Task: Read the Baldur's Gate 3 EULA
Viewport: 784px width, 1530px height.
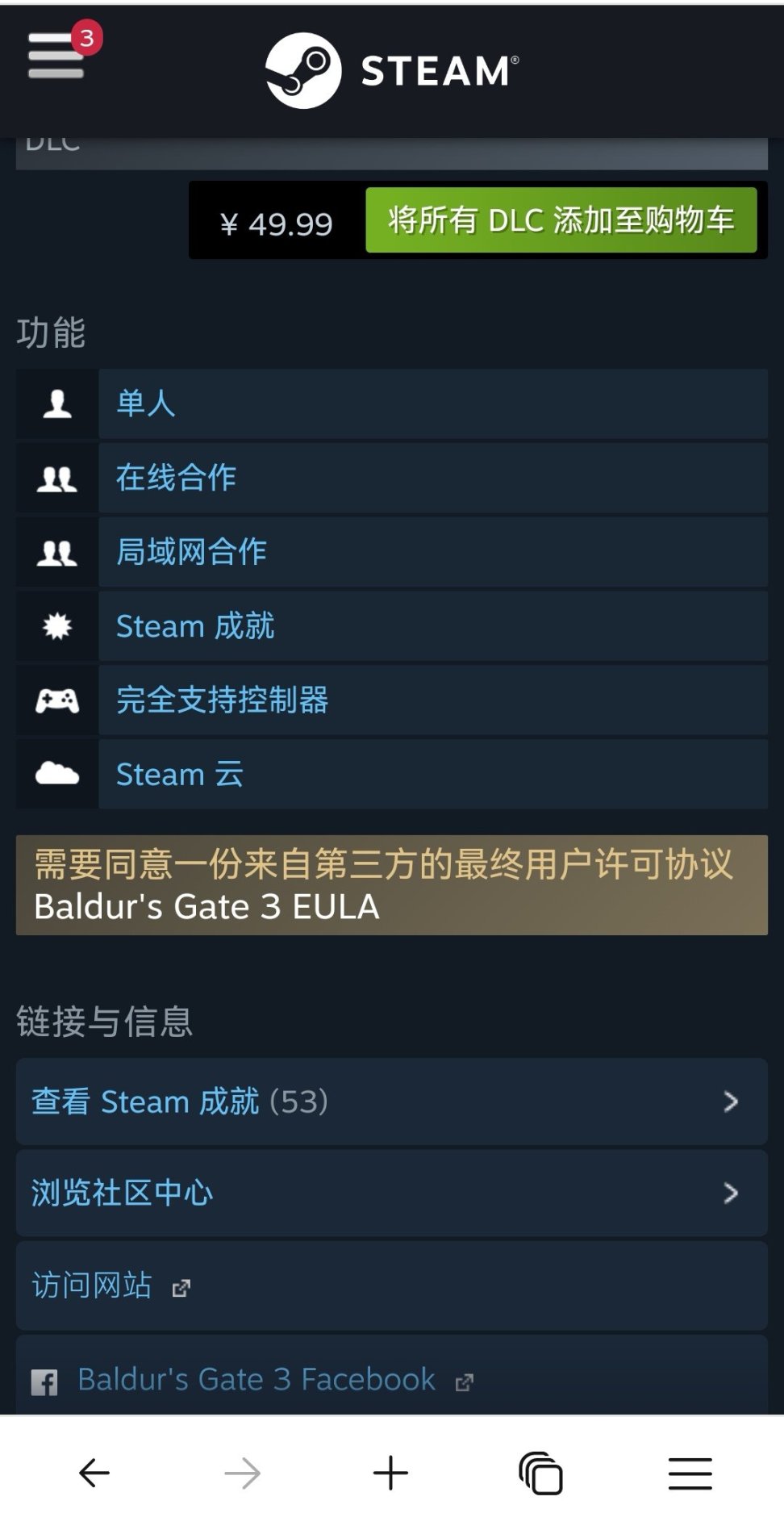Action: click(x=206, y=907)
